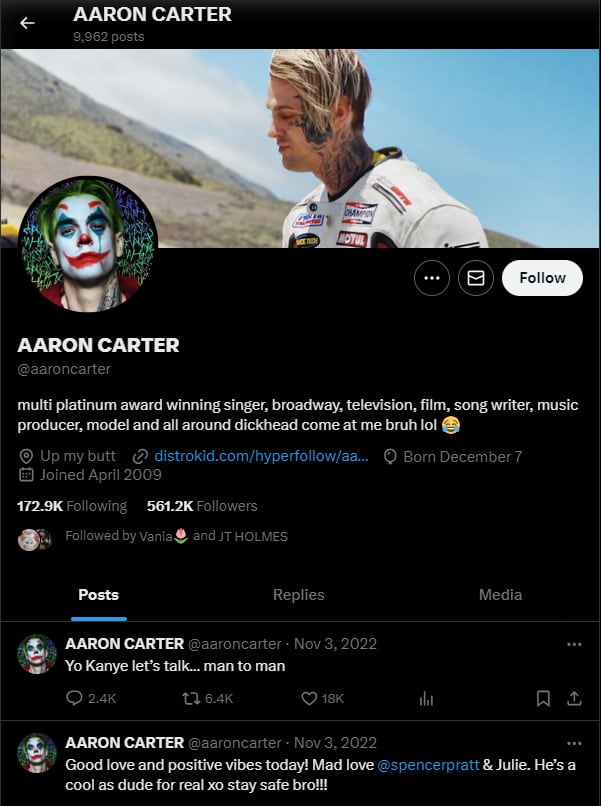Image resolution: width=601 pixels, height=806 pixels.
Task: Switch to the Media tab
Action: tap(500, 594)
